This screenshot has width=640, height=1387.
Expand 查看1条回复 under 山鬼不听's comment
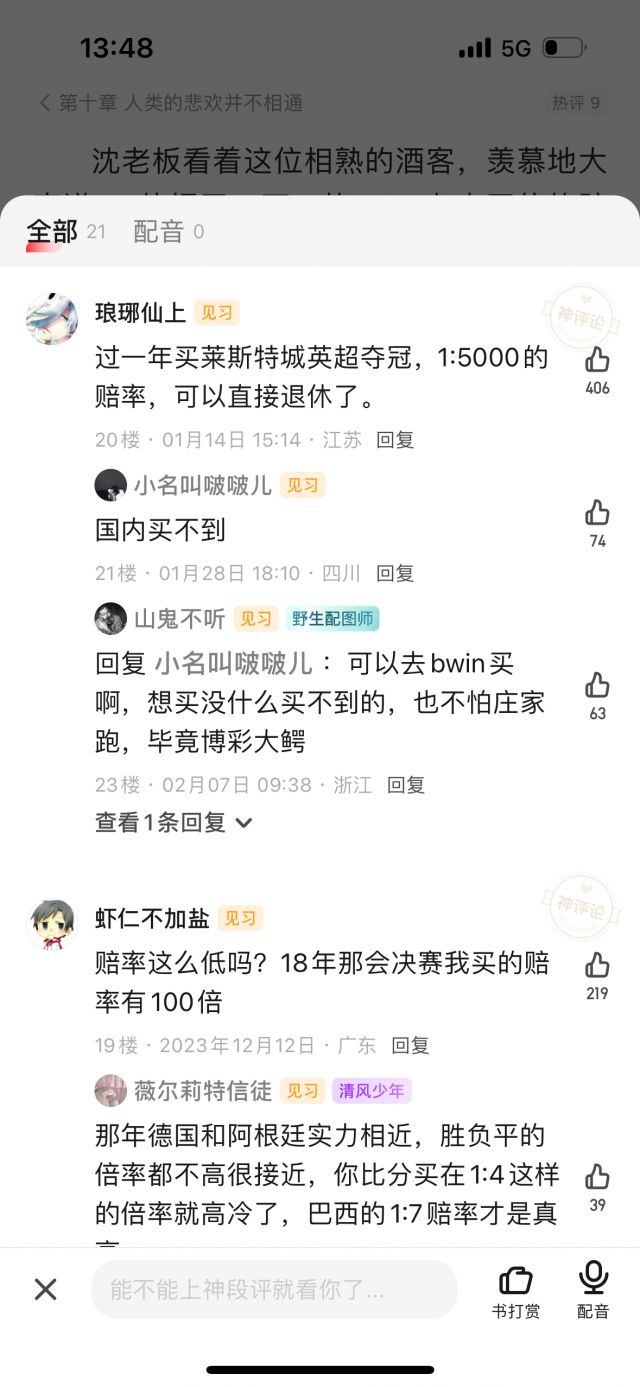click(174, 823)
